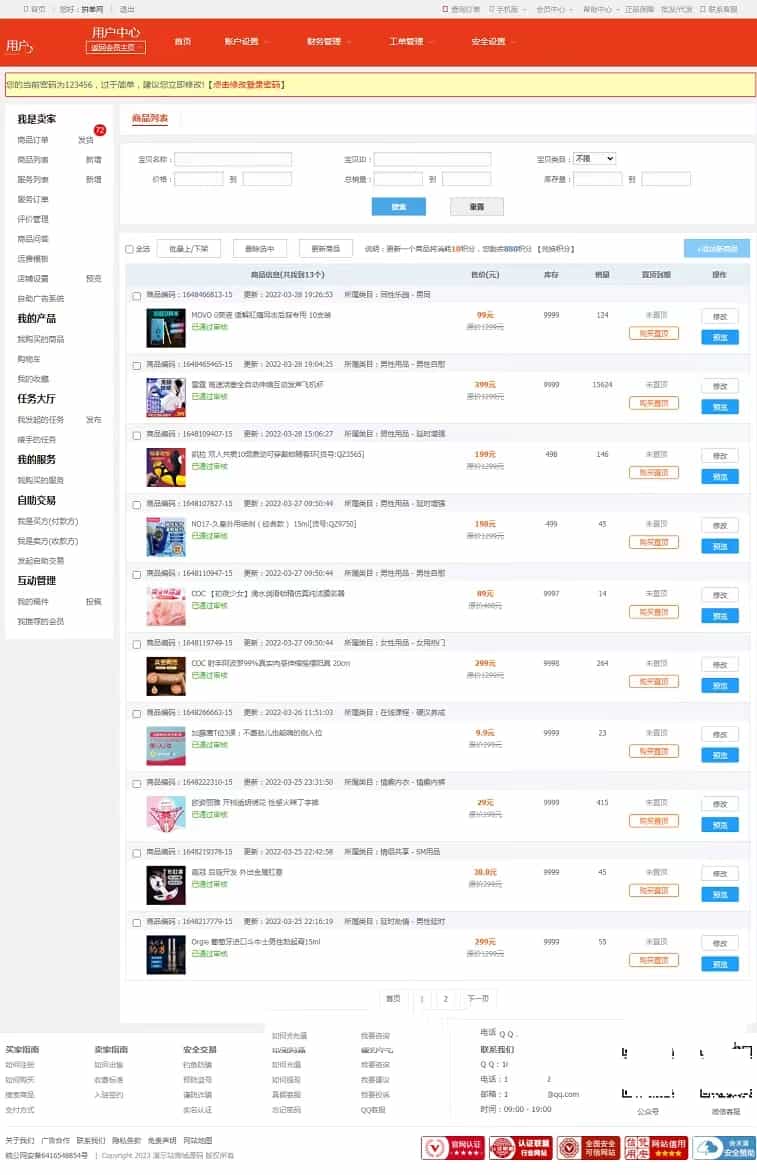Select checkbox for product 1648466813-15
Image resolution: width=757 pixels, height=1175 pixels.
[x=137, y=296]
